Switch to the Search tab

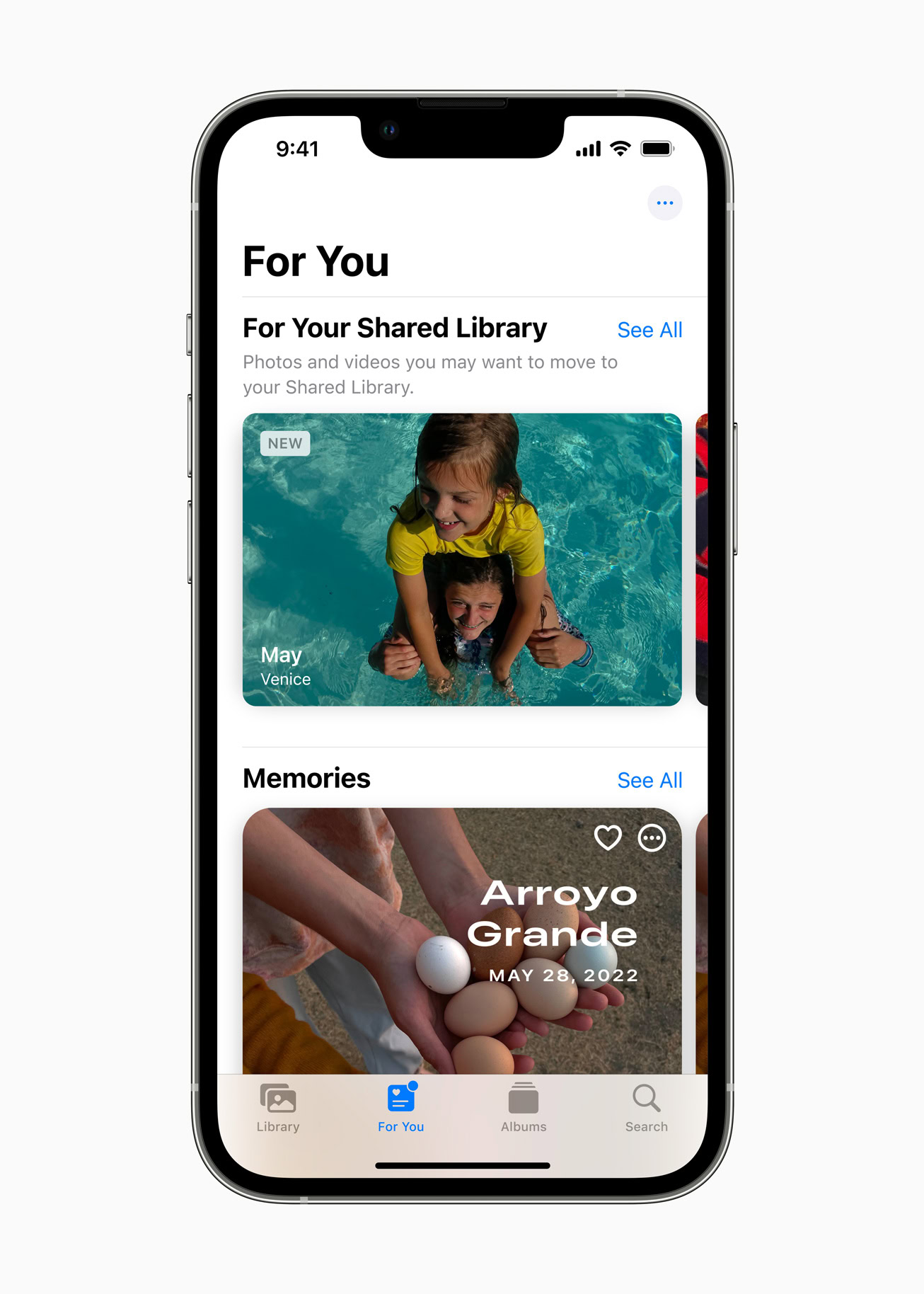(x=646, y=1108)
